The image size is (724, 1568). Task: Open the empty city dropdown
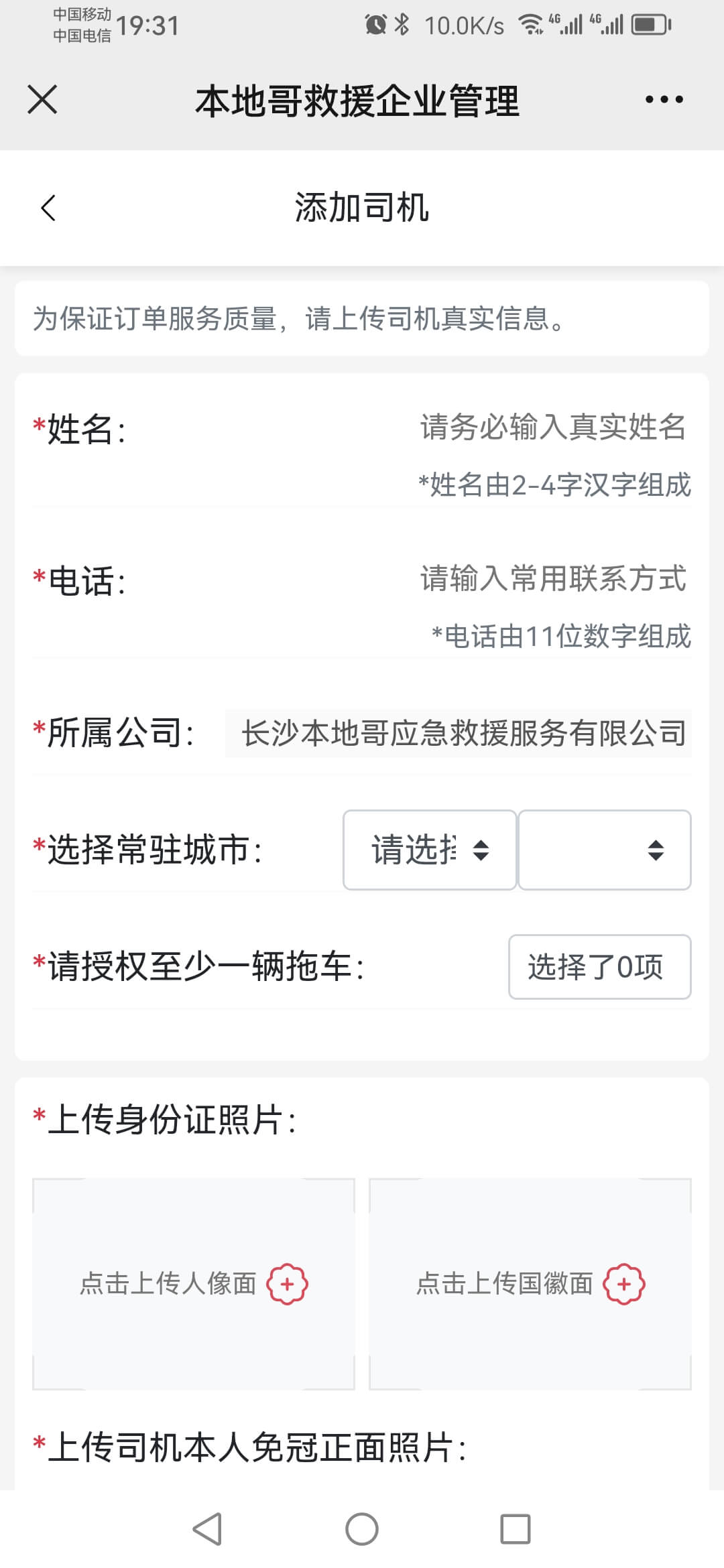coord(605,850)
